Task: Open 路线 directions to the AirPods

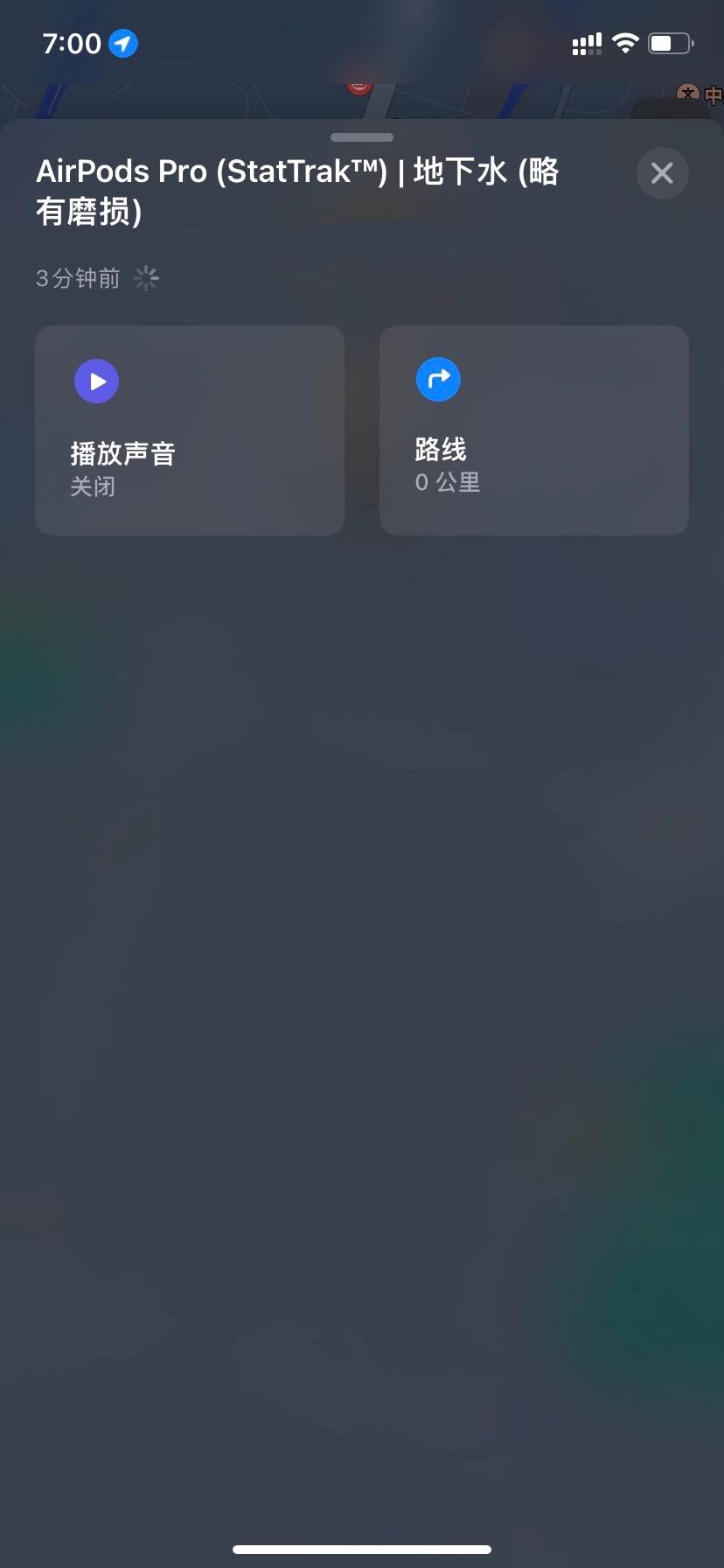Action: click(533, 430)
